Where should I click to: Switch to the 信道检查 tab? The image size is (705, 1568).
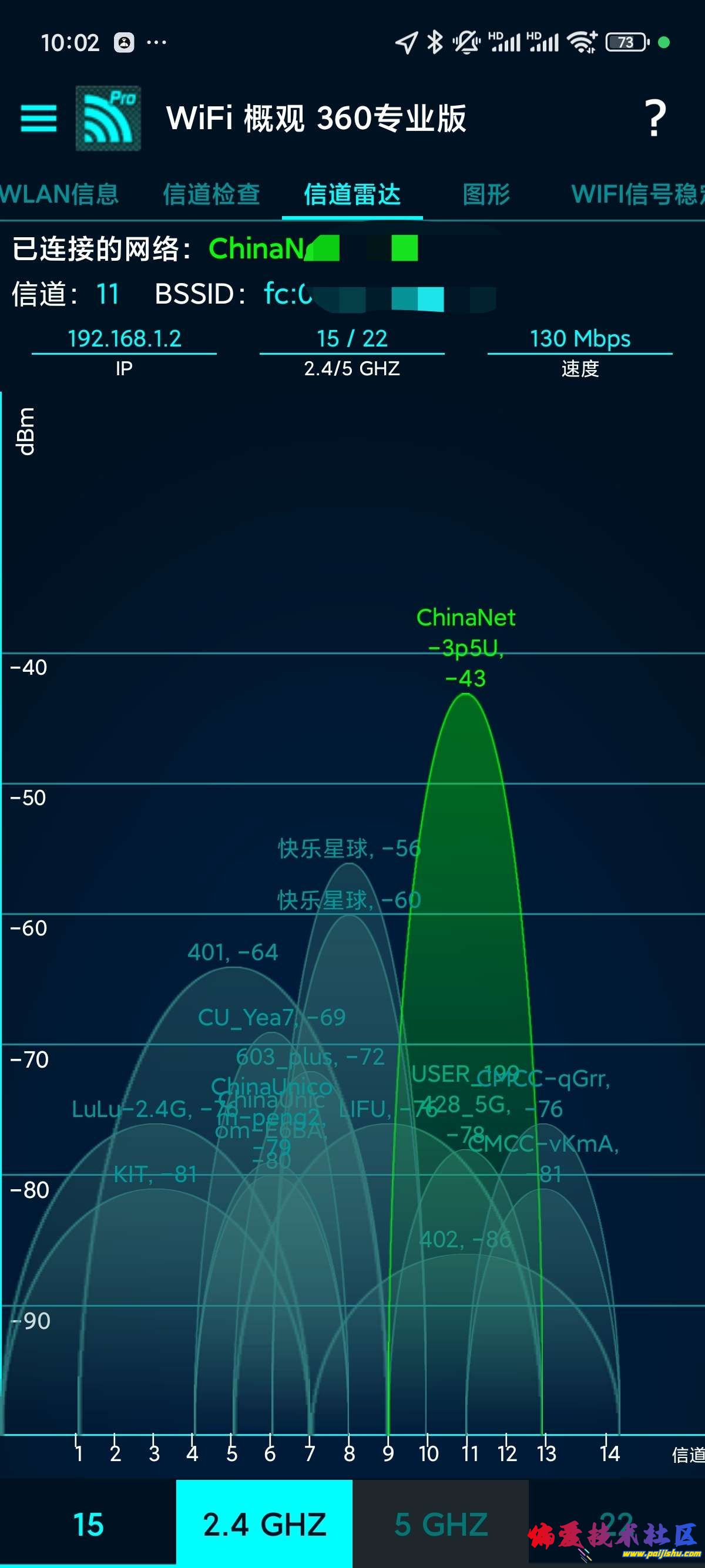click(x=211, y=195)
